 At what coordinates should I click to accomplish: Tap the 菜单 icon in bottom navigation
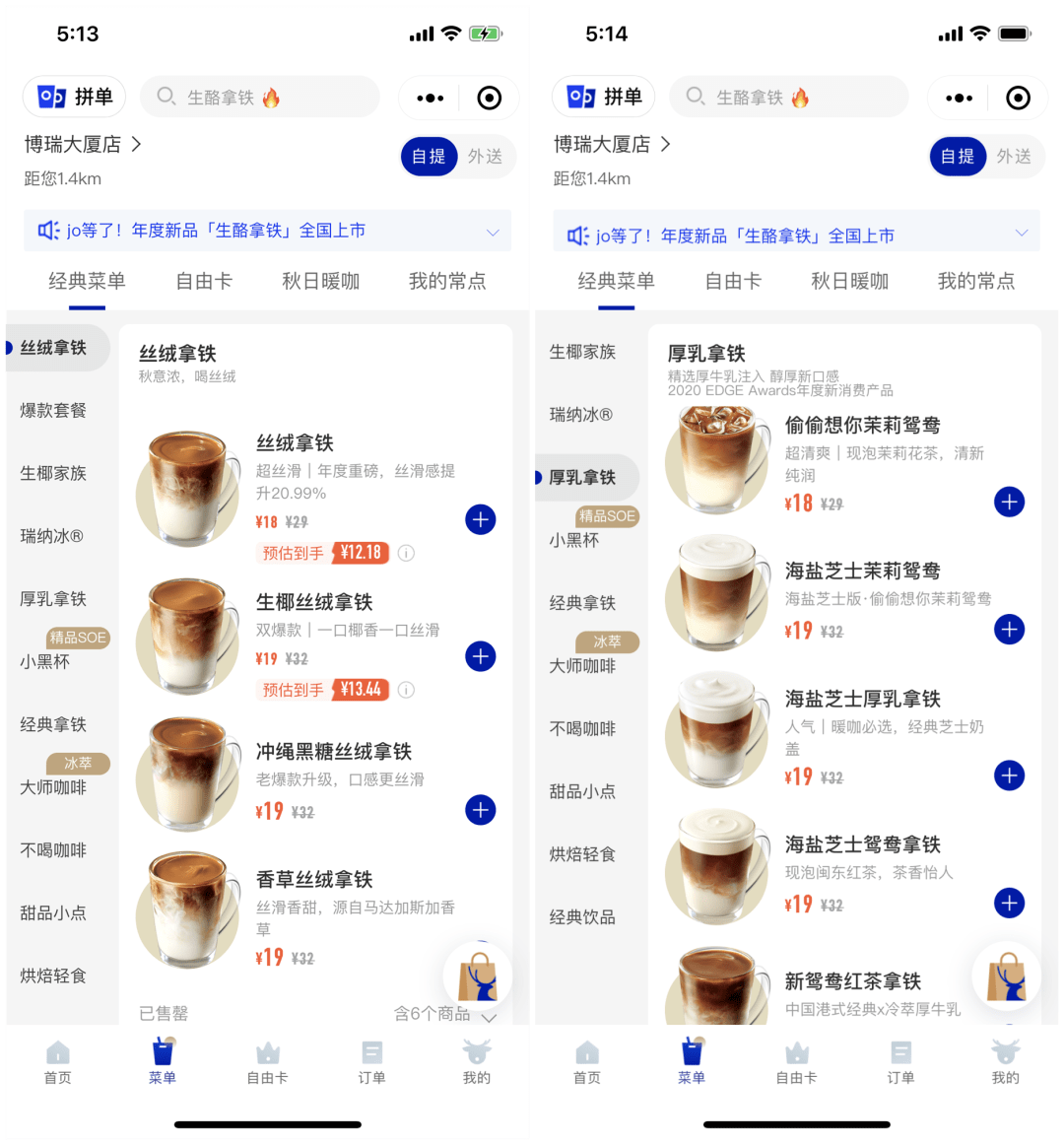[162, 1061]
